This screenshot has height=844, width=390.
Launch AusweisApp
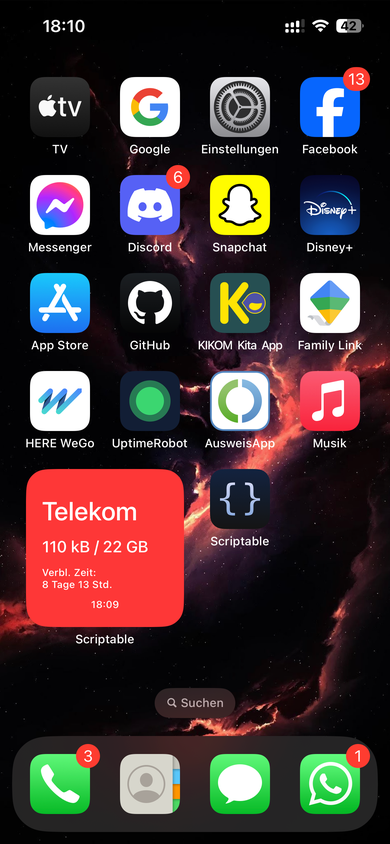pos(240,400)
